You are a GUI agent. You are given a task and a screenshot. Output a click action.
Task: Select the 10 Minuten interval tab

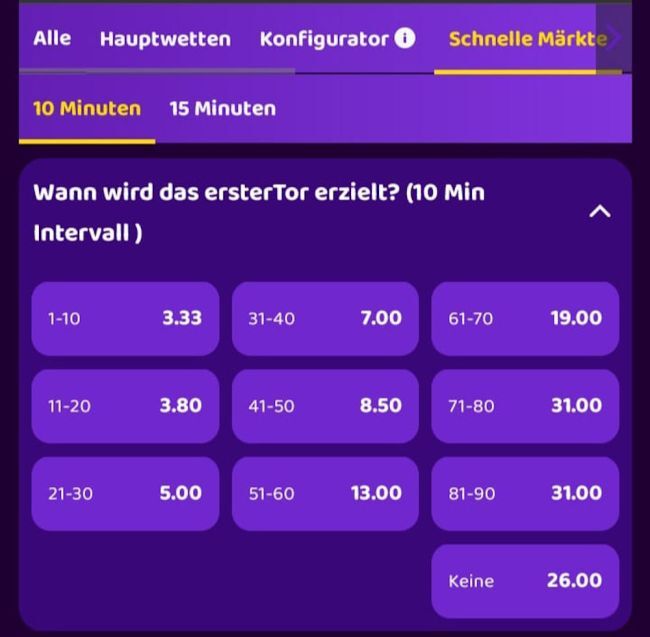pyautogui.click(x=87, y=108)
